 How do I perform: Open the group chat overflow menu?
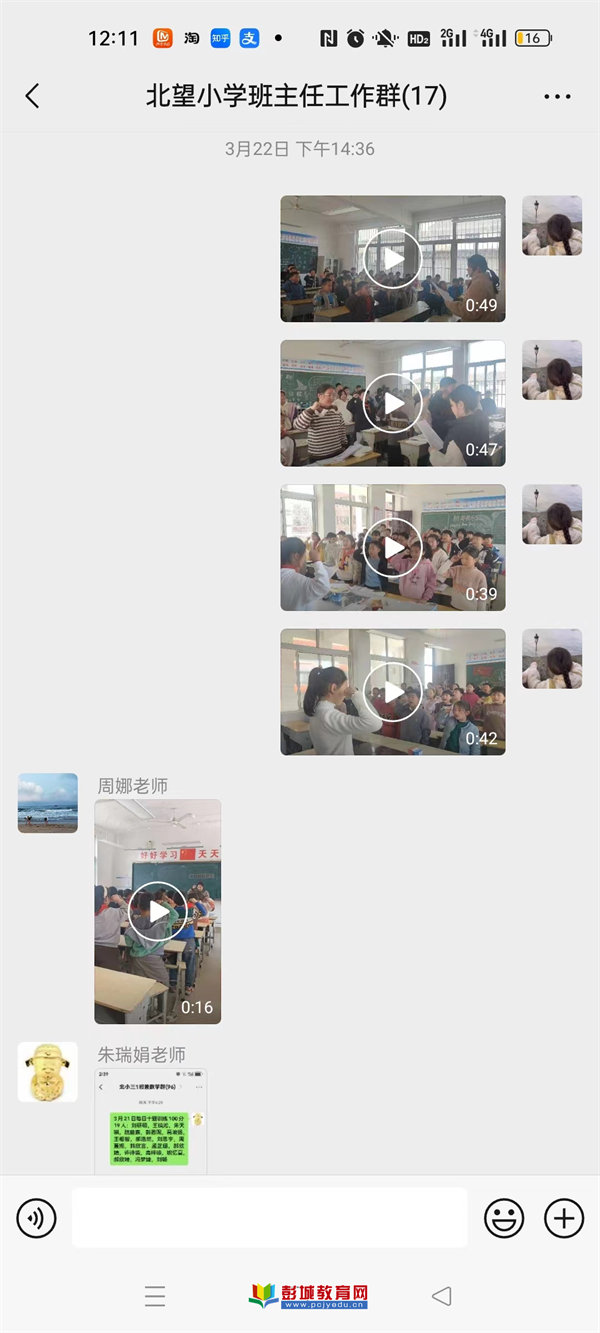point(557,97)
